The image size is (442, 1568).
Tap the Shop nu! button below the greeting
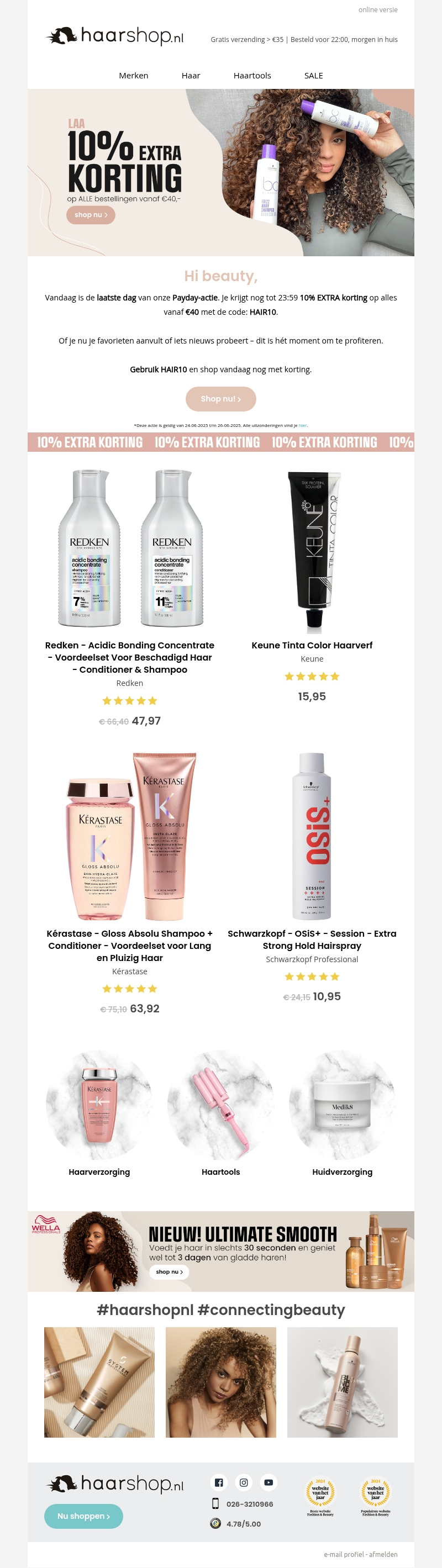pos(220,399)
